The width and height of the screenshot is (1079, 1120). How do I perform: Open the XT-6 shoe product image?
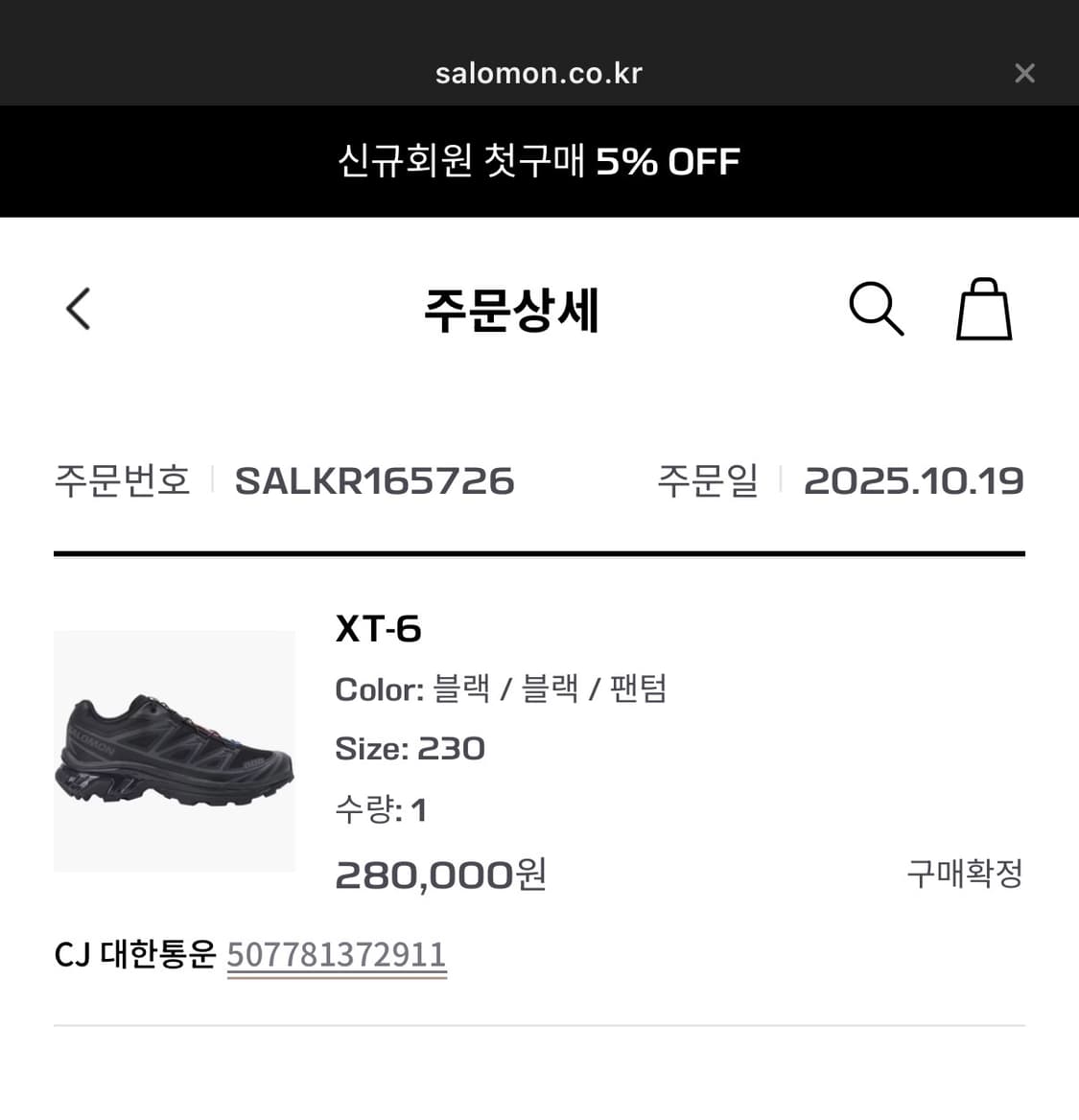point(175,751)
